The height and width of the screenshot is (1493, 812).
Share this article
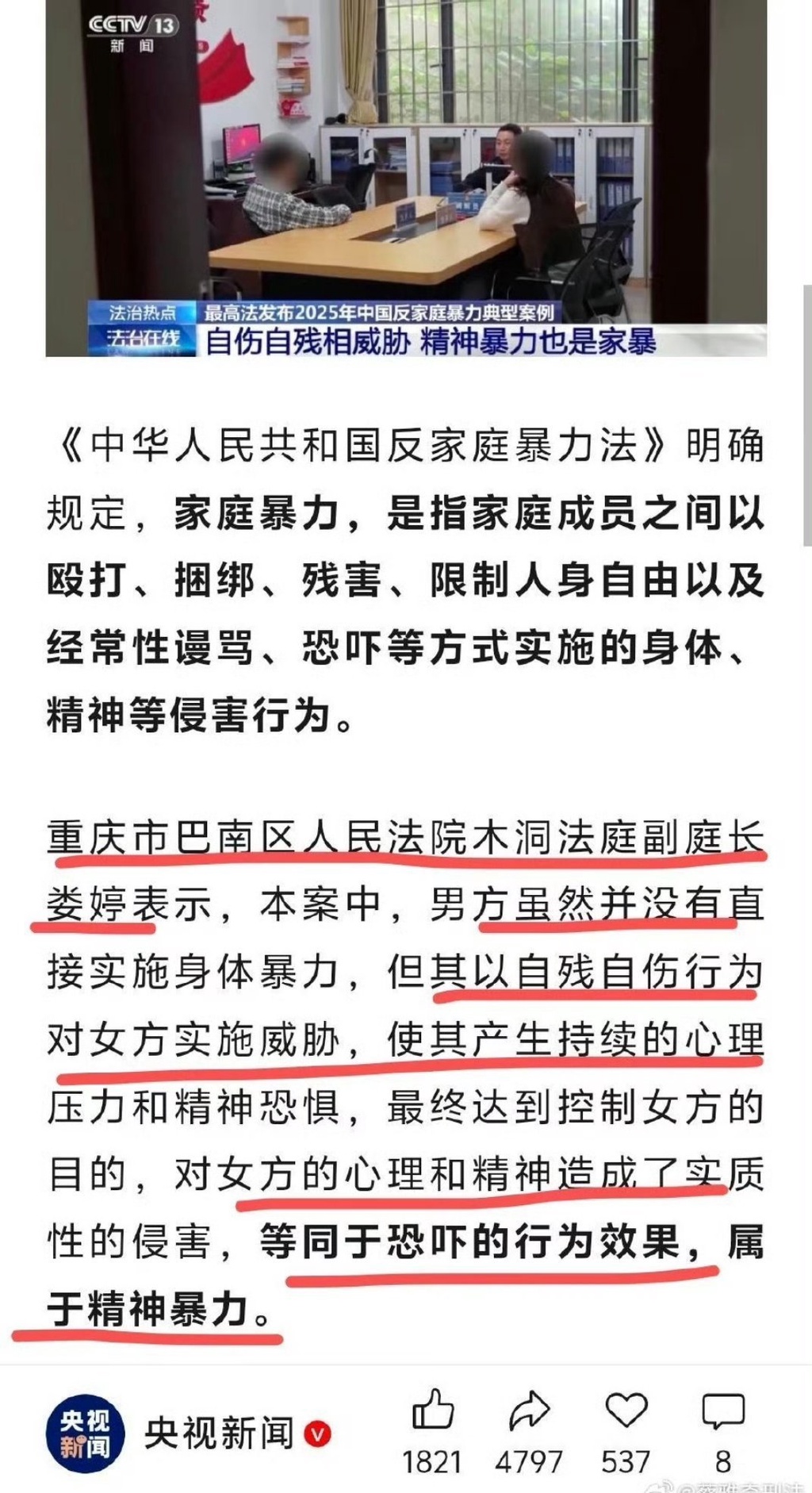[x=529, y=1412]
